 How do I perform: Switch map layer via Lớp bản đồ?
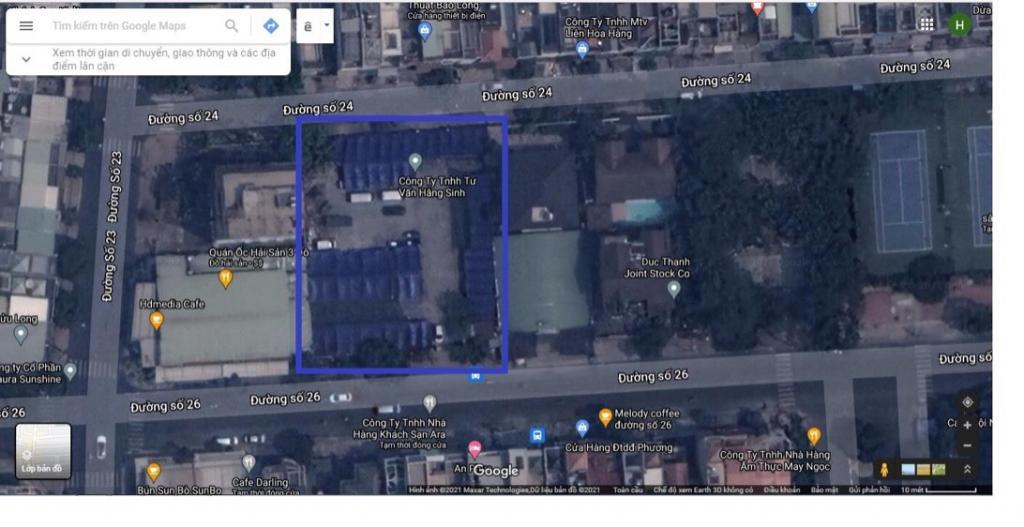pos(43,451)
